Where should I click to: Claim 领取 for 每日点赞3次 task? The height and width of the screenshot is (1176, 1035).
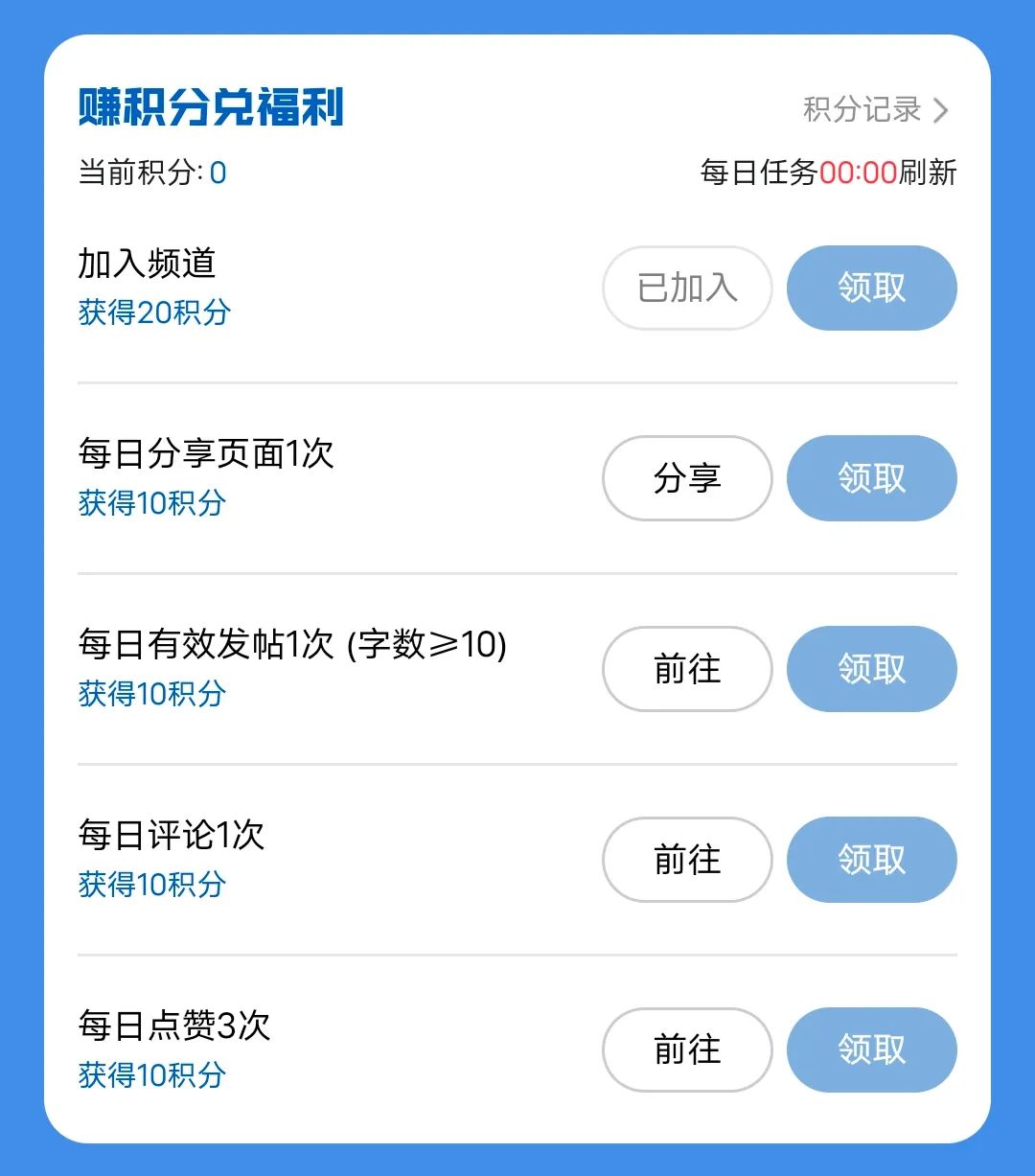[x=871, y=1049]
